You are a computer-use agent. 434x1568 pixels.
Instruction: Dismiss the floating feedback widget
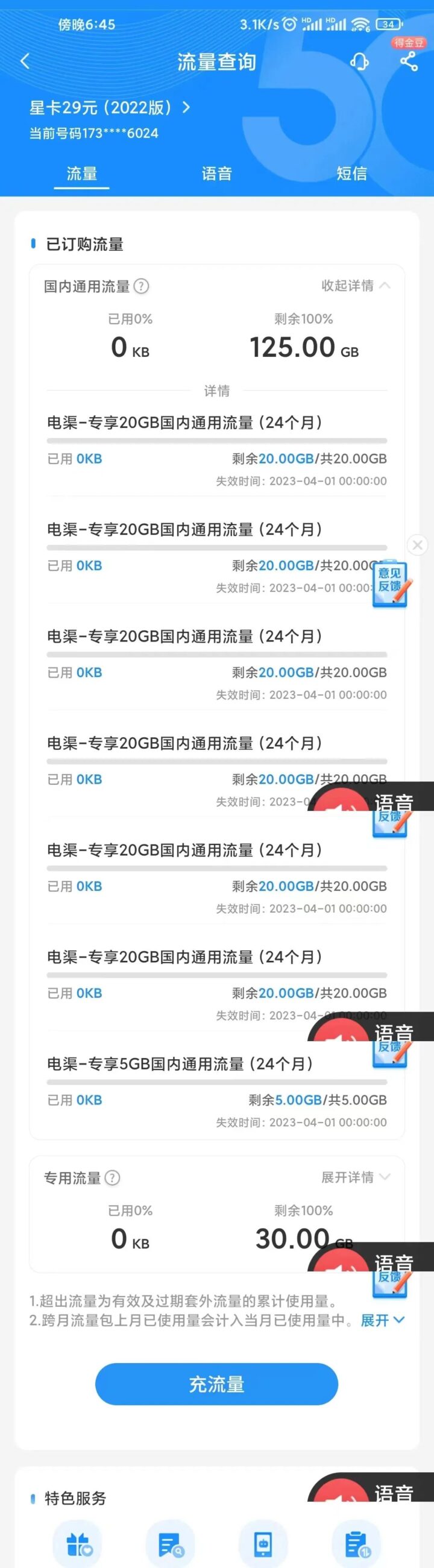418,545
